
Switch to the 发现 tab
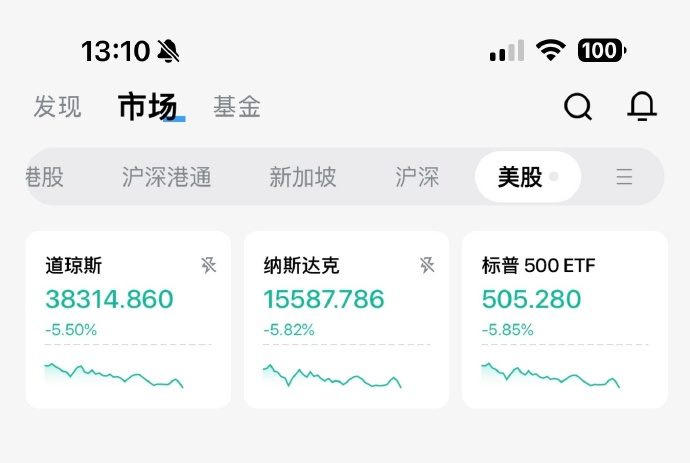(x=58, y=107)
